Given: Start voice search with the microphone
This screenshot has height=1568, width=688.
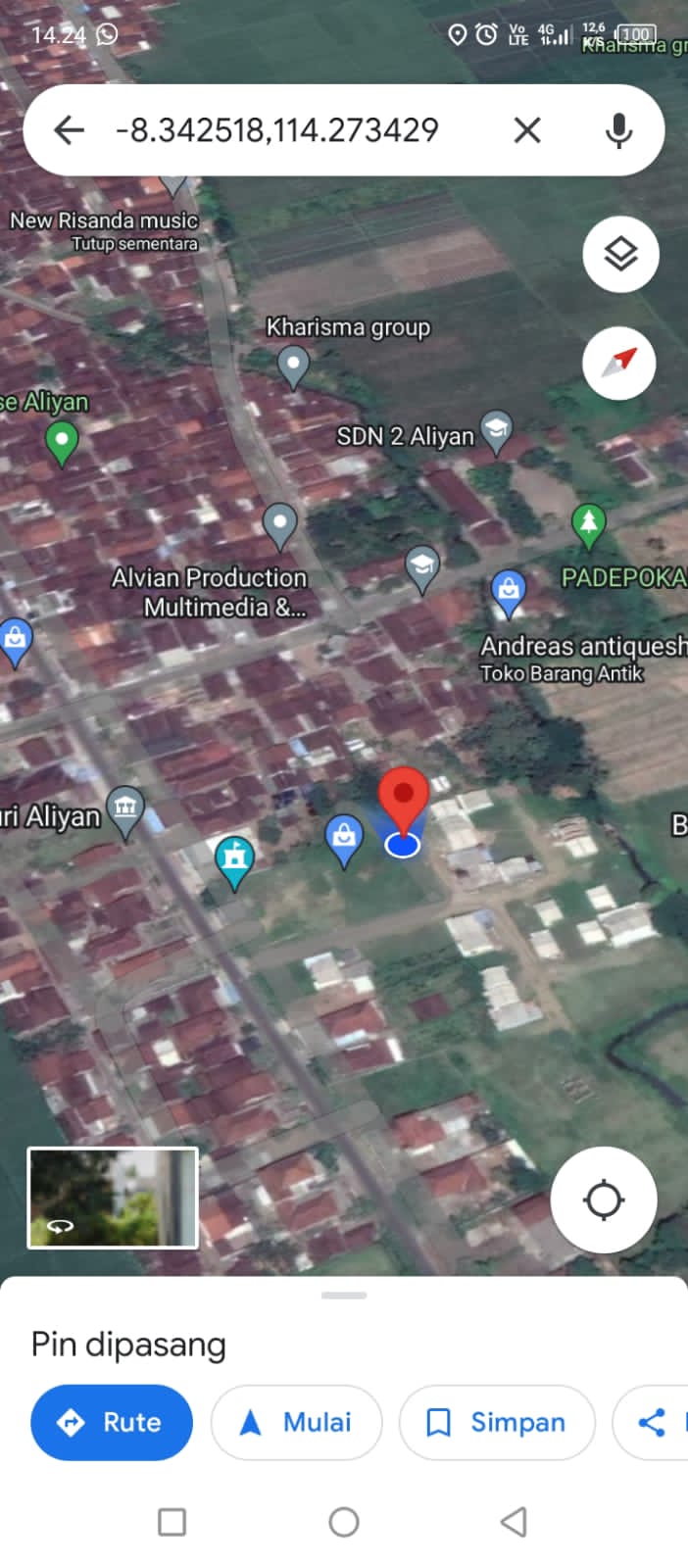Looking at the screenshot, I should 618,129.
